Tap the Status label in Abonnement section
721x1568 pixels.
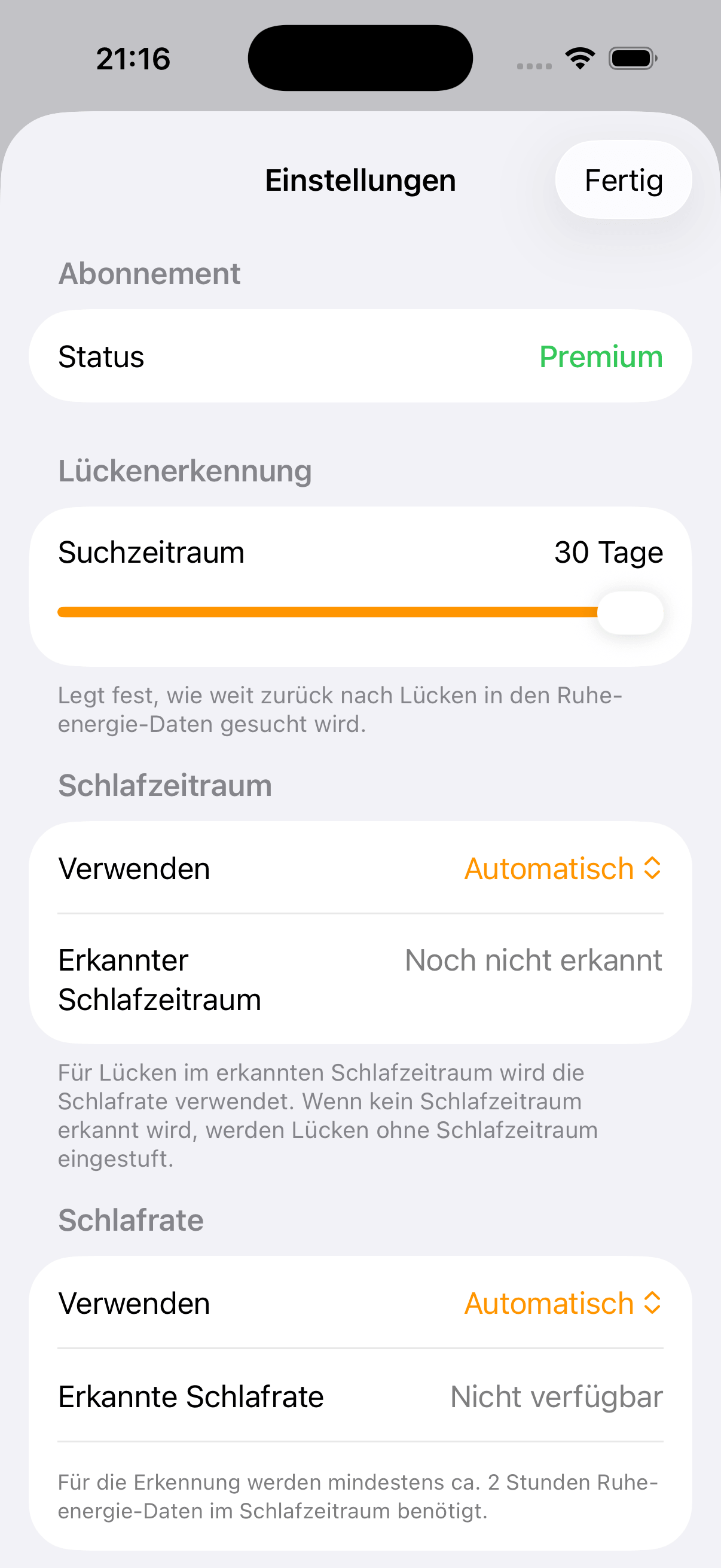101,356
